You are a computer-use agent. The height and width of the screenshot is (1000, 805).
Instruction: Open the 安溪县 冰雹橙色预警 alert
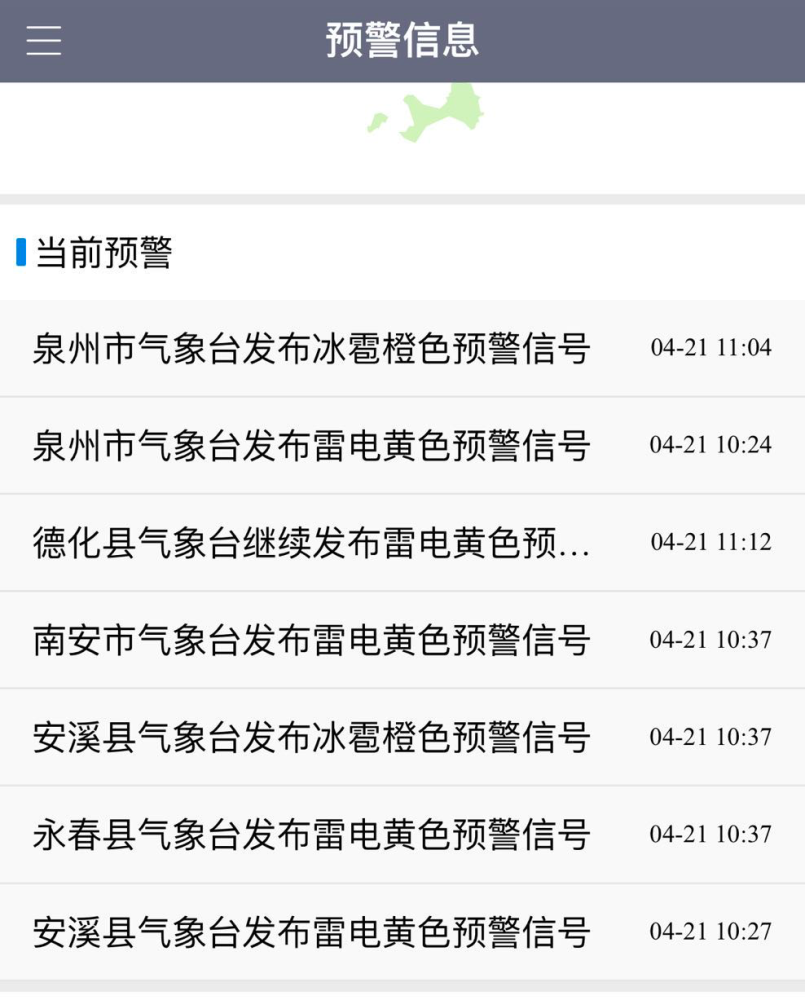point(311,738)
